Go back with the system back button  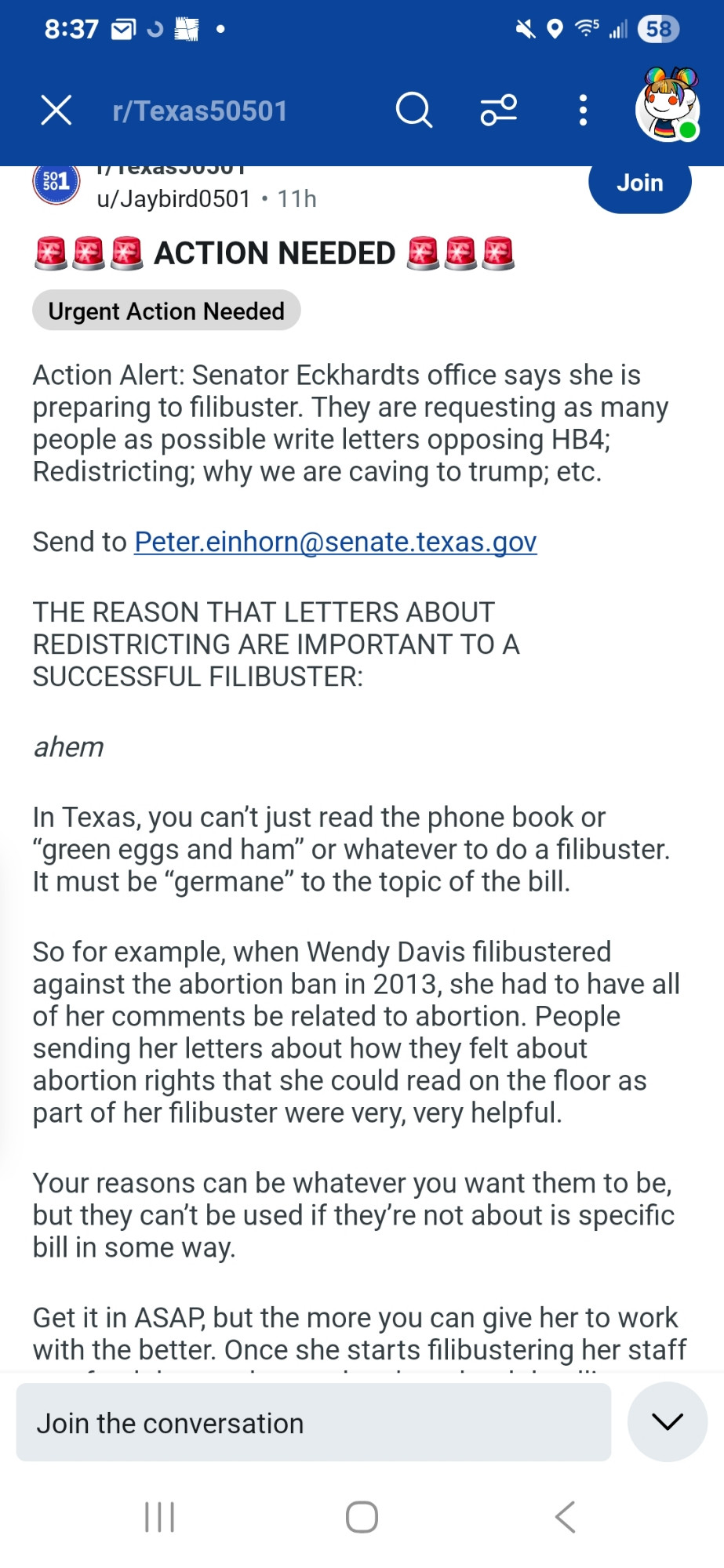(566, 1517)
